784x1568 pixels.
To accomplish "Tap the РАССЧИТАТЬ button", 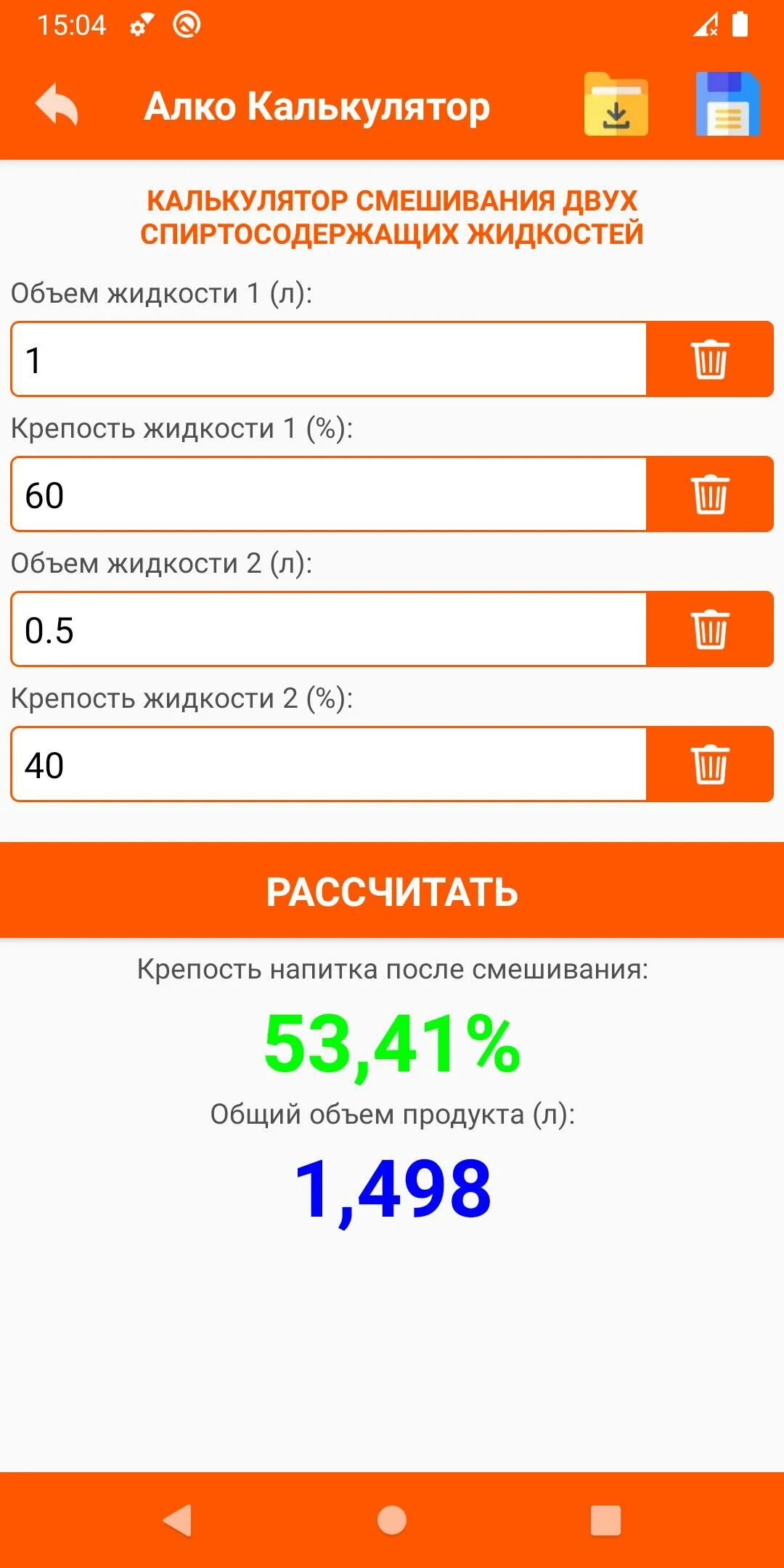I will (x=392, y=890).
